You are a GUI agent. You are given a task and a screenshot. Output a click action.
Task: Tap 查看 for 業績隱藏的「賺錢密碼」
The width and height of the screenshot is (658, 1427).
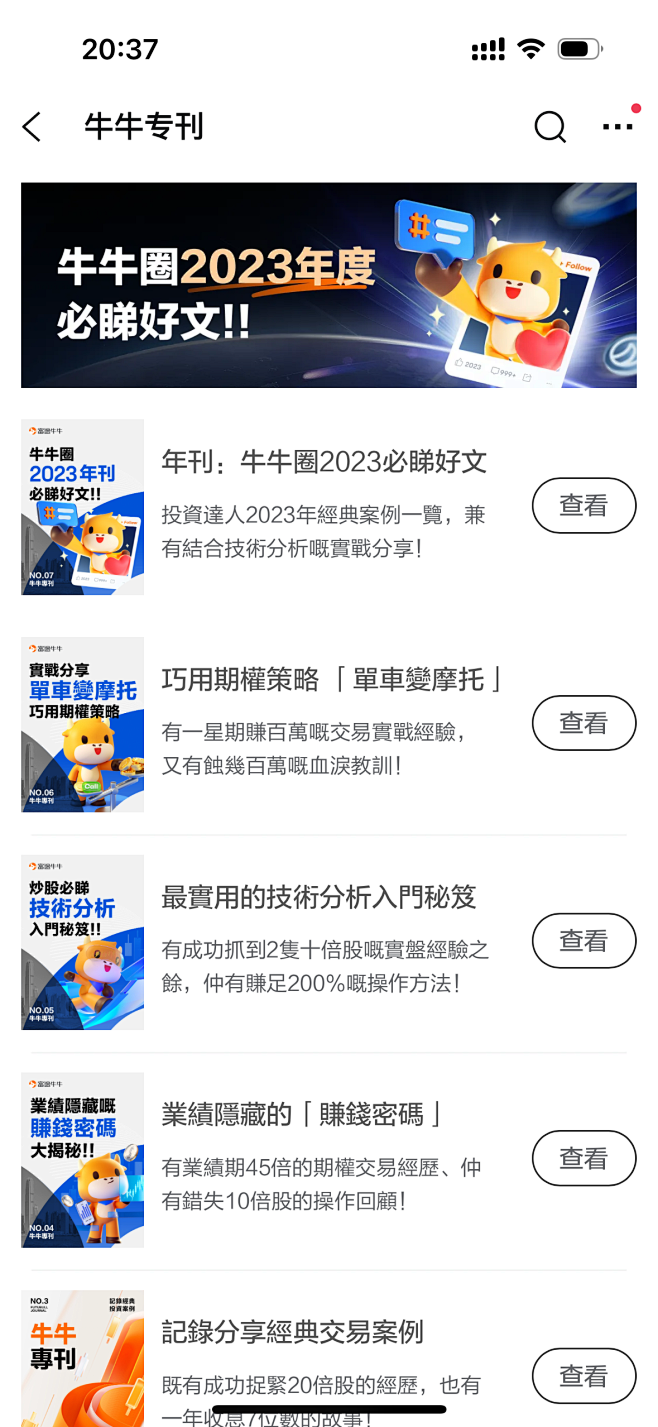(583, 1158)
